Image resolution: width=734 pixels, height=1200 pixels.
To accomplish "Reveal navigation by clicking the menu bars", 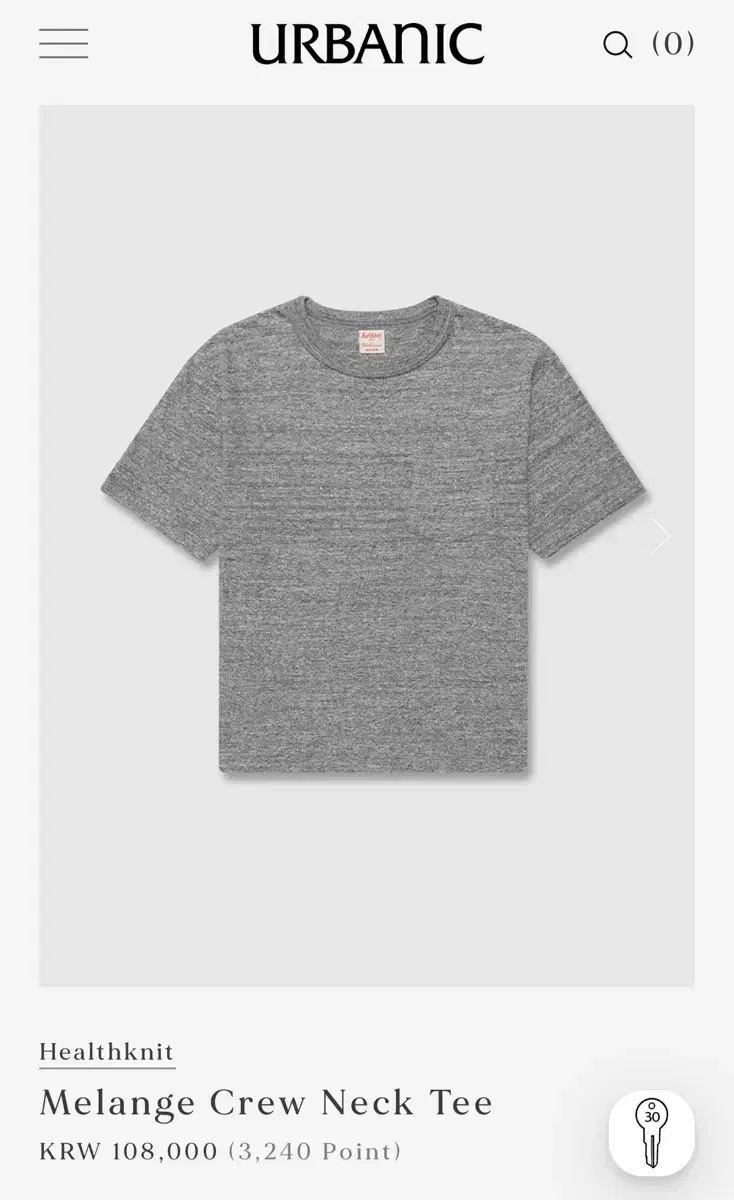I will 62,44.
